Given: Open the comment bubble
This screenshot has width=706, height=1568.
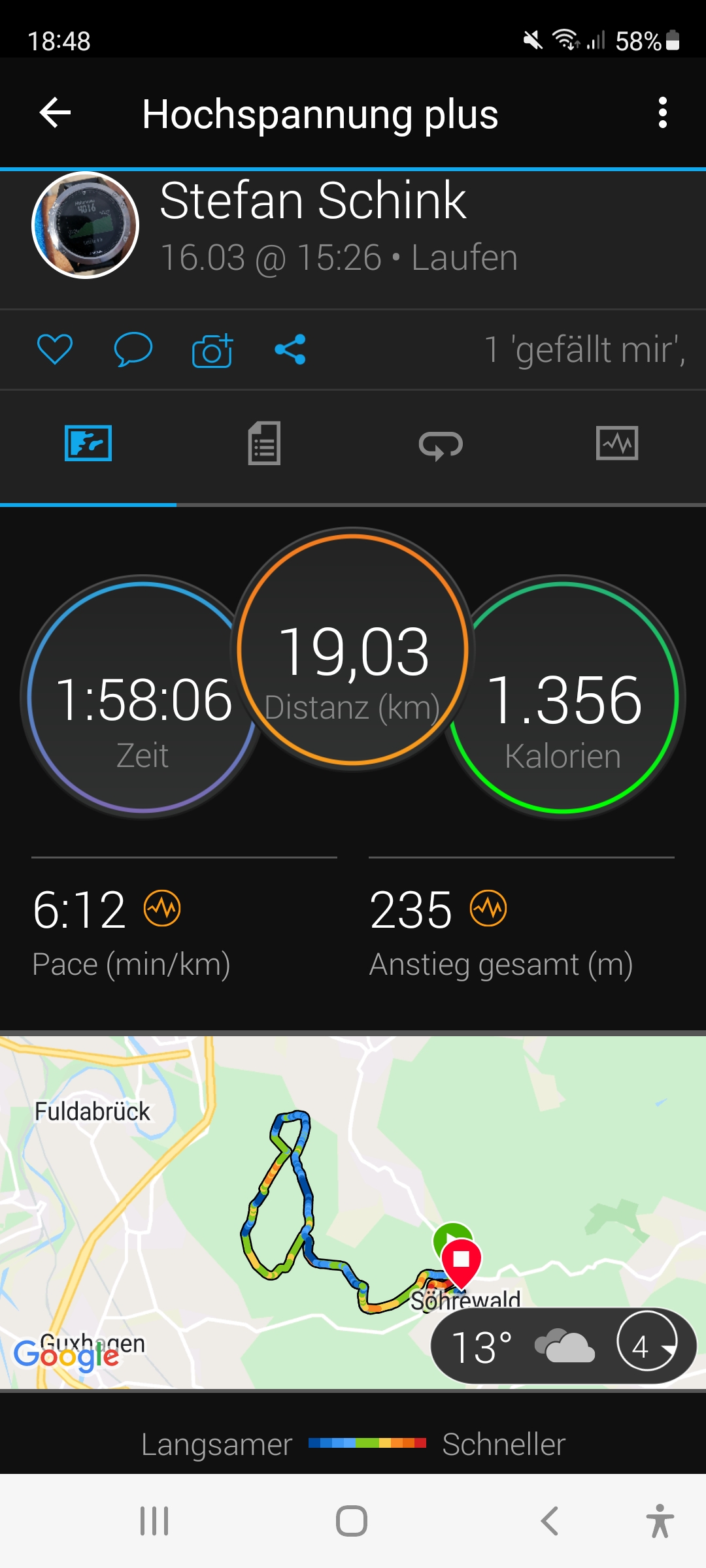Looking at the screenshot, I should [133, 349].
